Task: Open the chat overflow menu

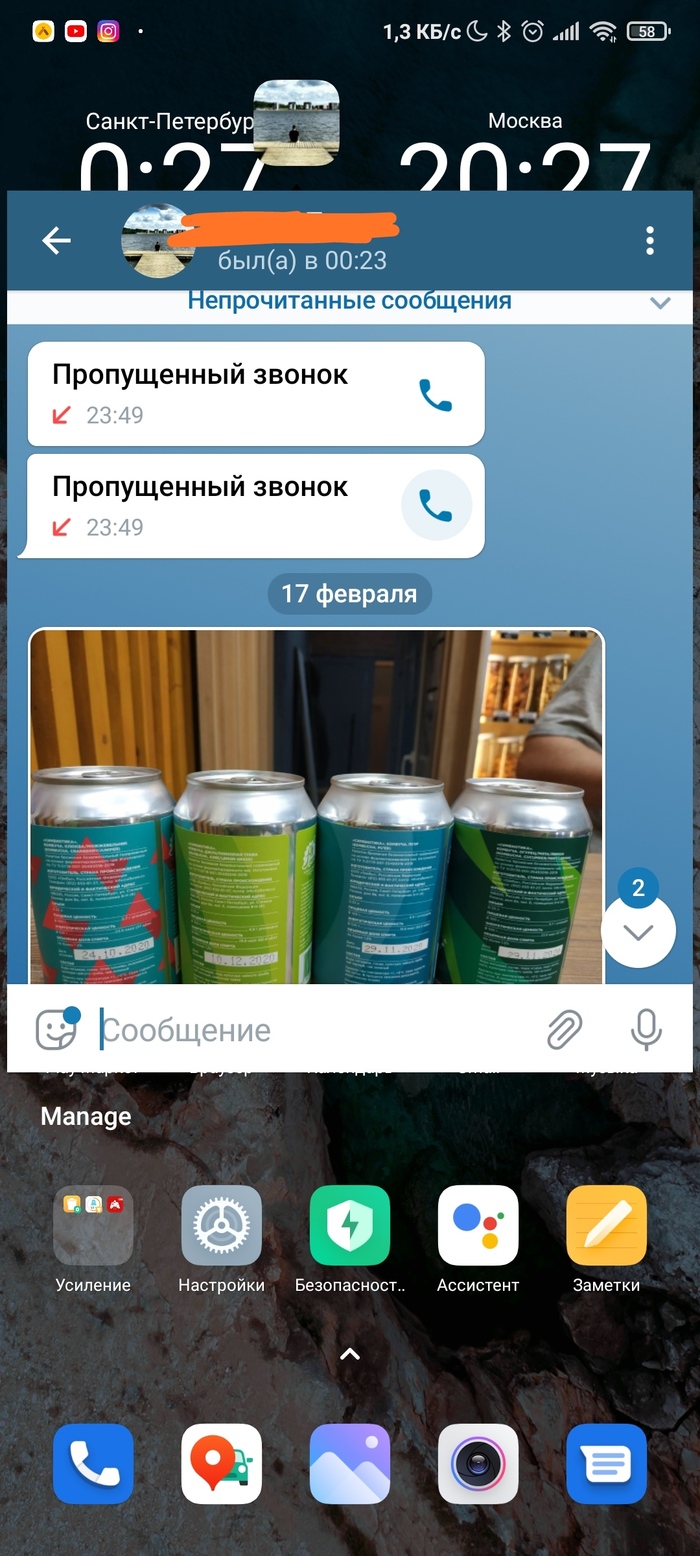Action: [650, 241]
